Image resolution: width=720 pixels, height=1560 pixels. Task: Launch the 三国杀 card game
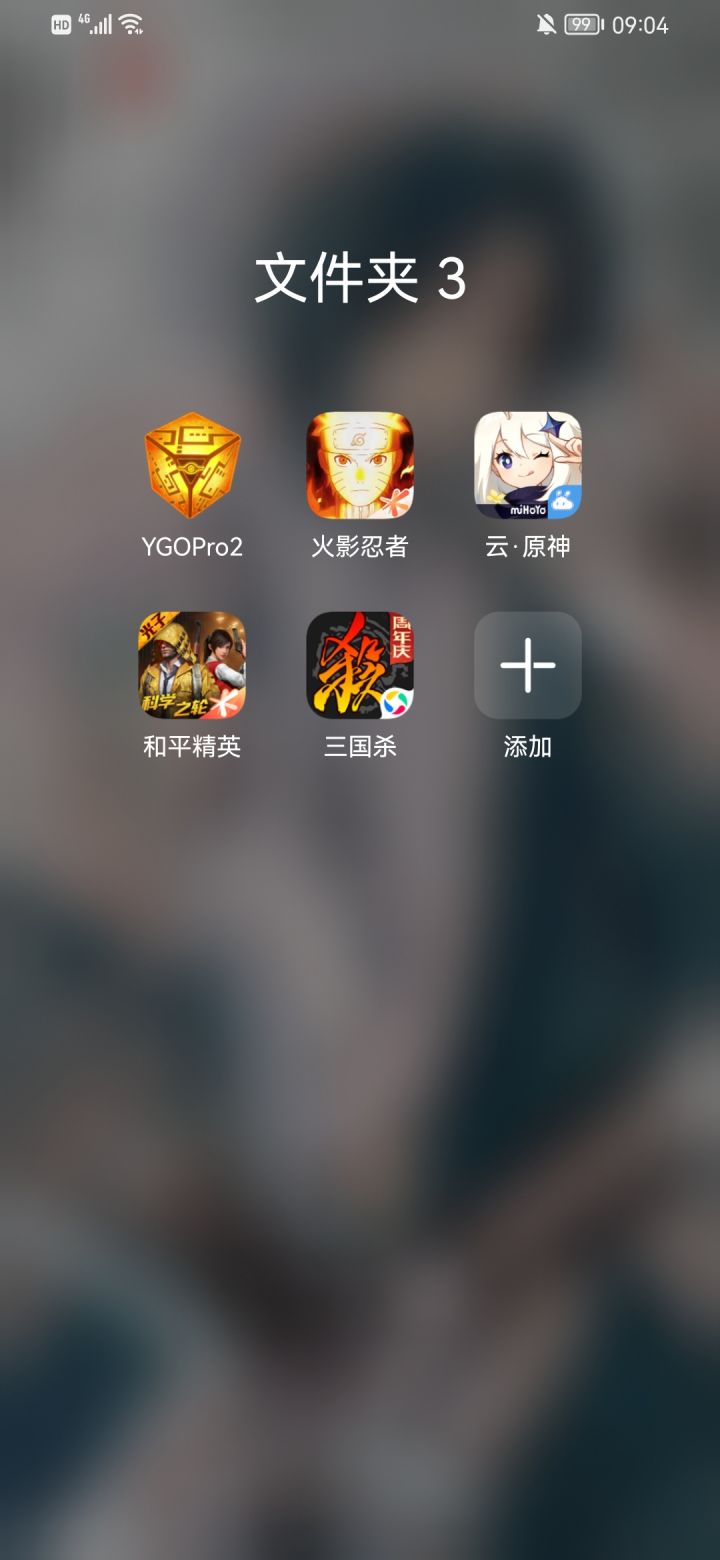click(360, 665)
